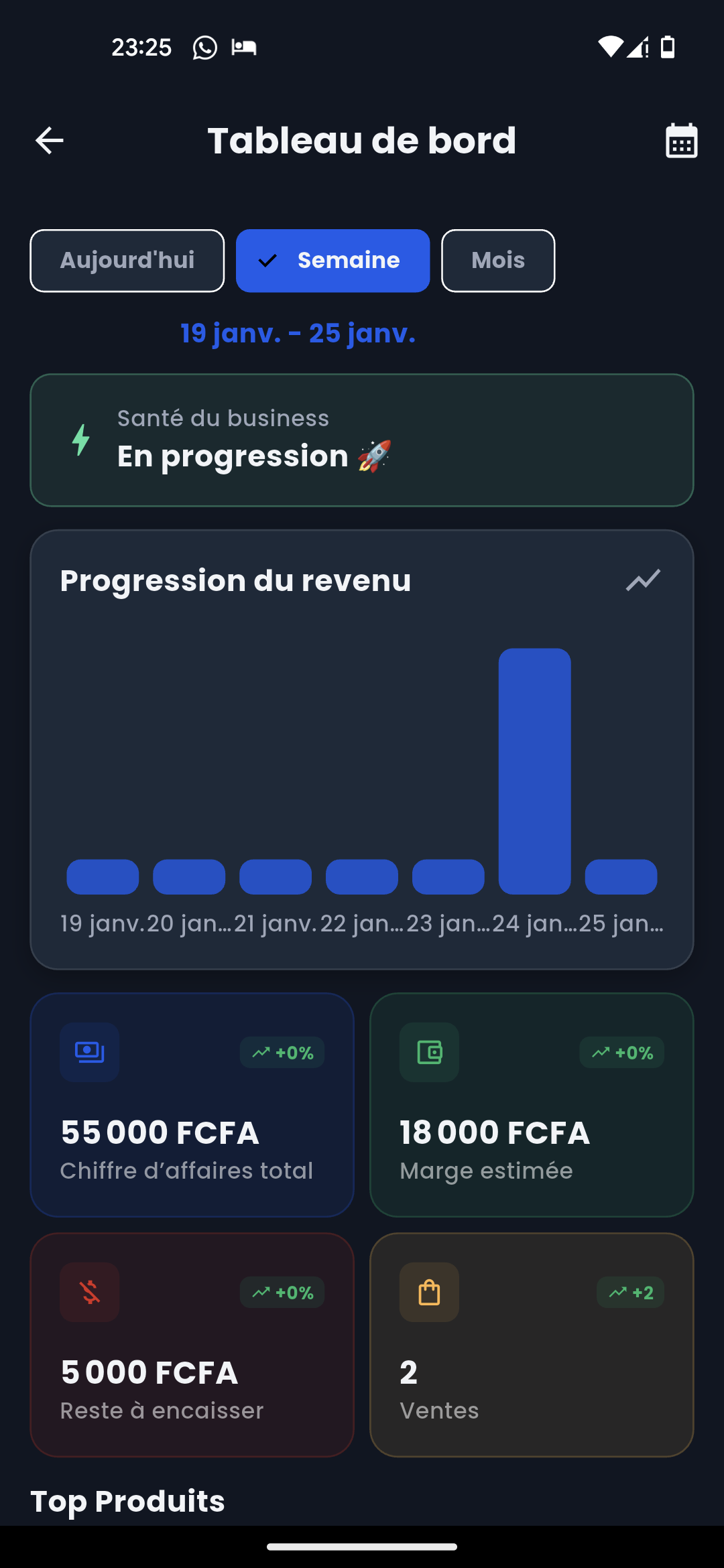The width and height of the screenshot is (724, 1568).
Task: Select the Semaine period chip
Action: [333, 261]
